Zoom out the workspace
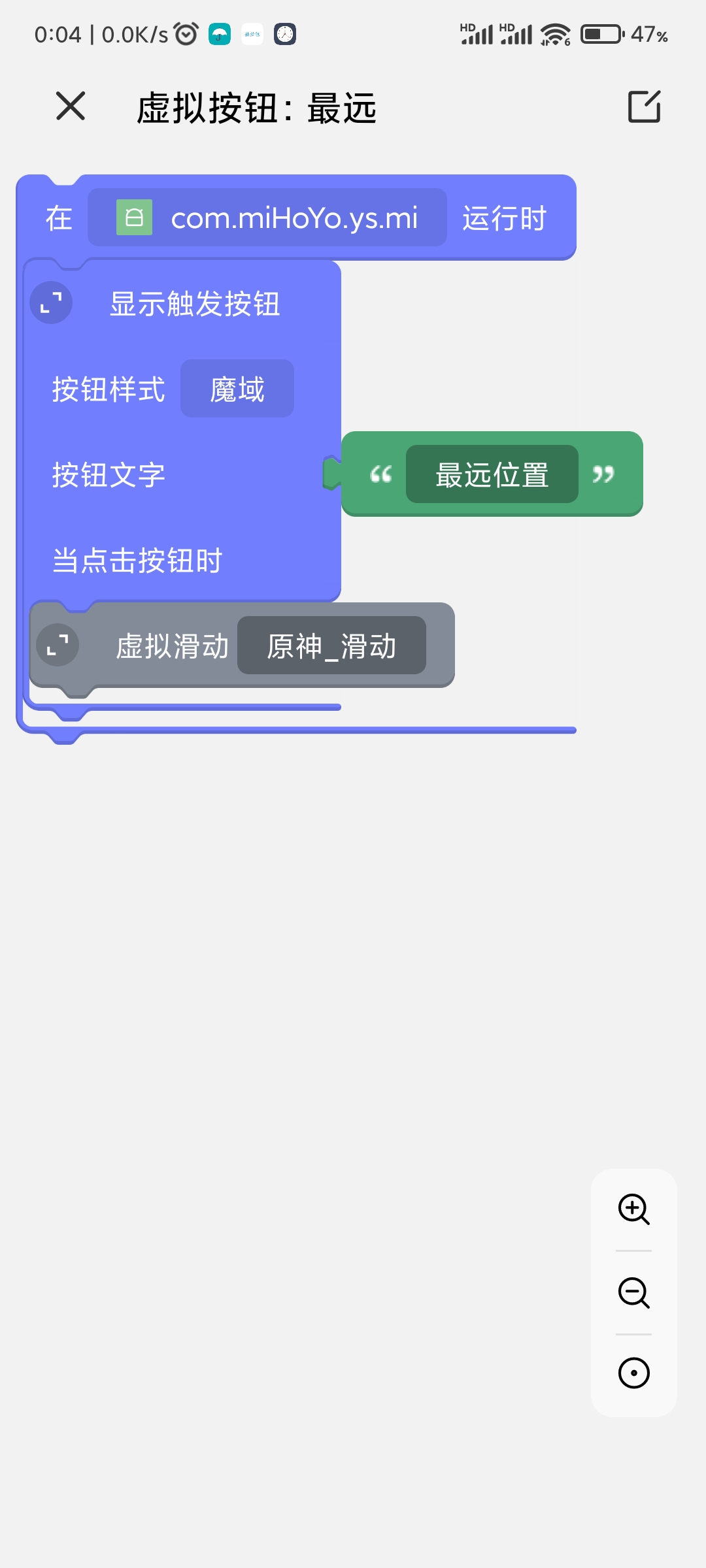706x1568 pixels. [634, 1292]
